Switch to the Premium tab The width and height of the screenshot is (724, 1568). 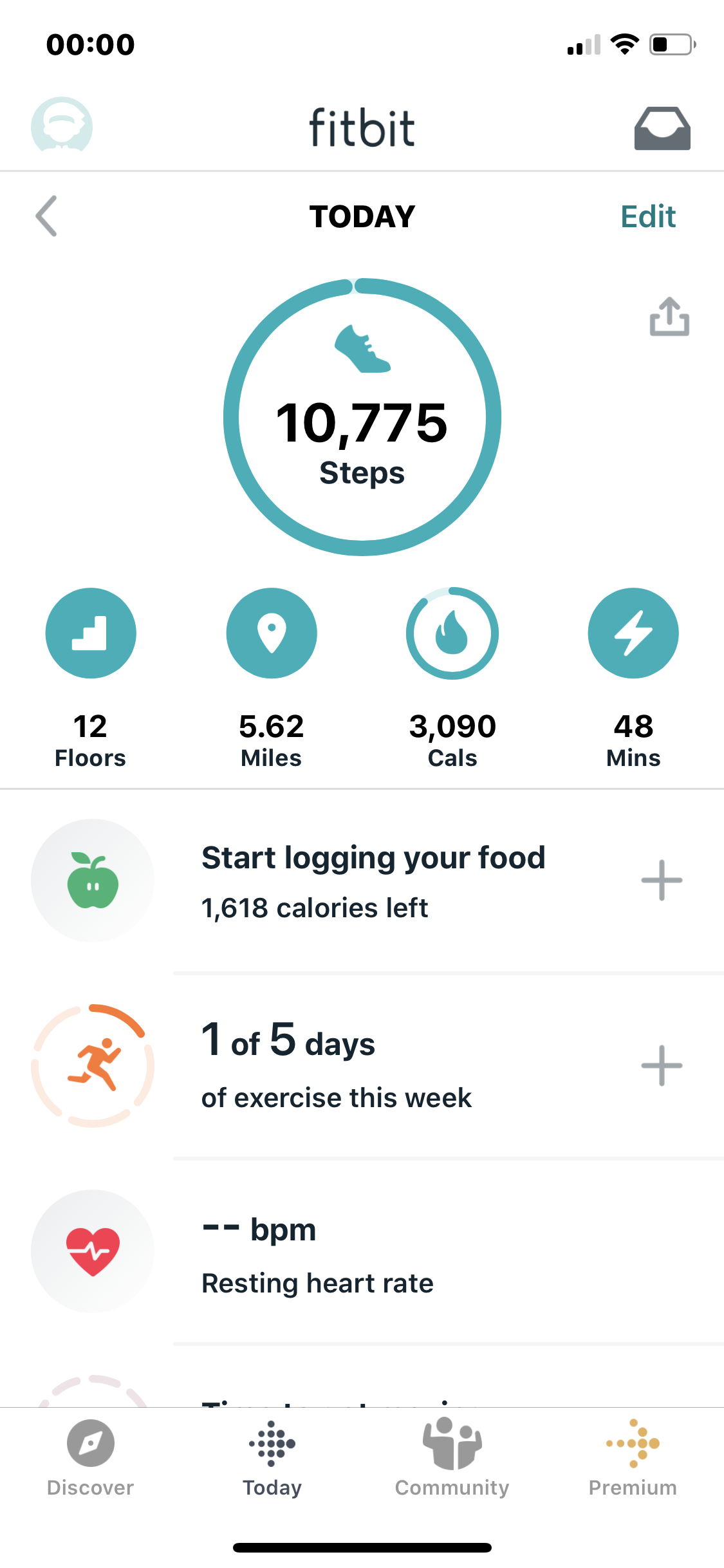(633, 1459)
